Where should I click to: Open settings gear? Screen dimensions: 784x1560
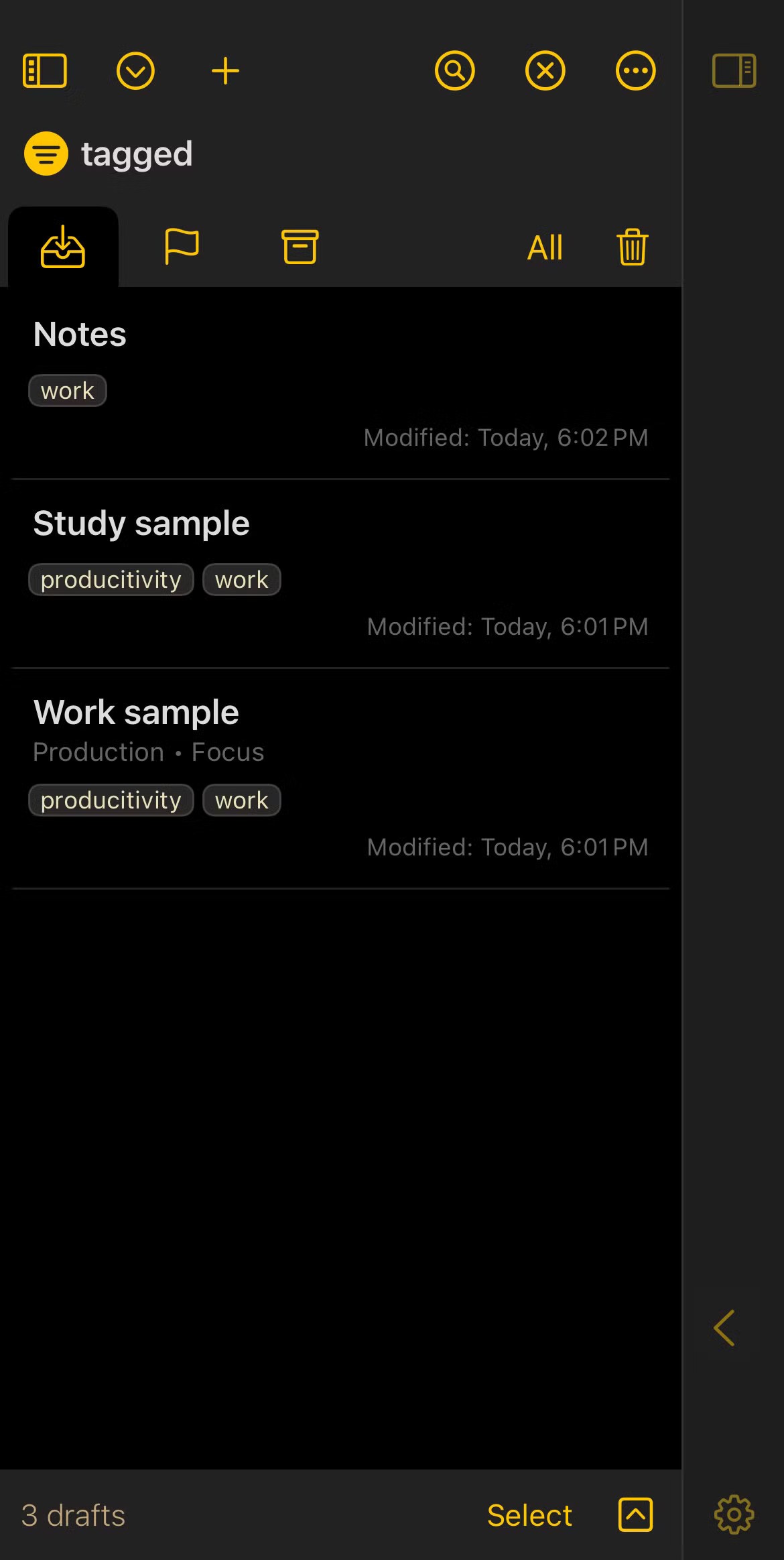[734, 1514]
